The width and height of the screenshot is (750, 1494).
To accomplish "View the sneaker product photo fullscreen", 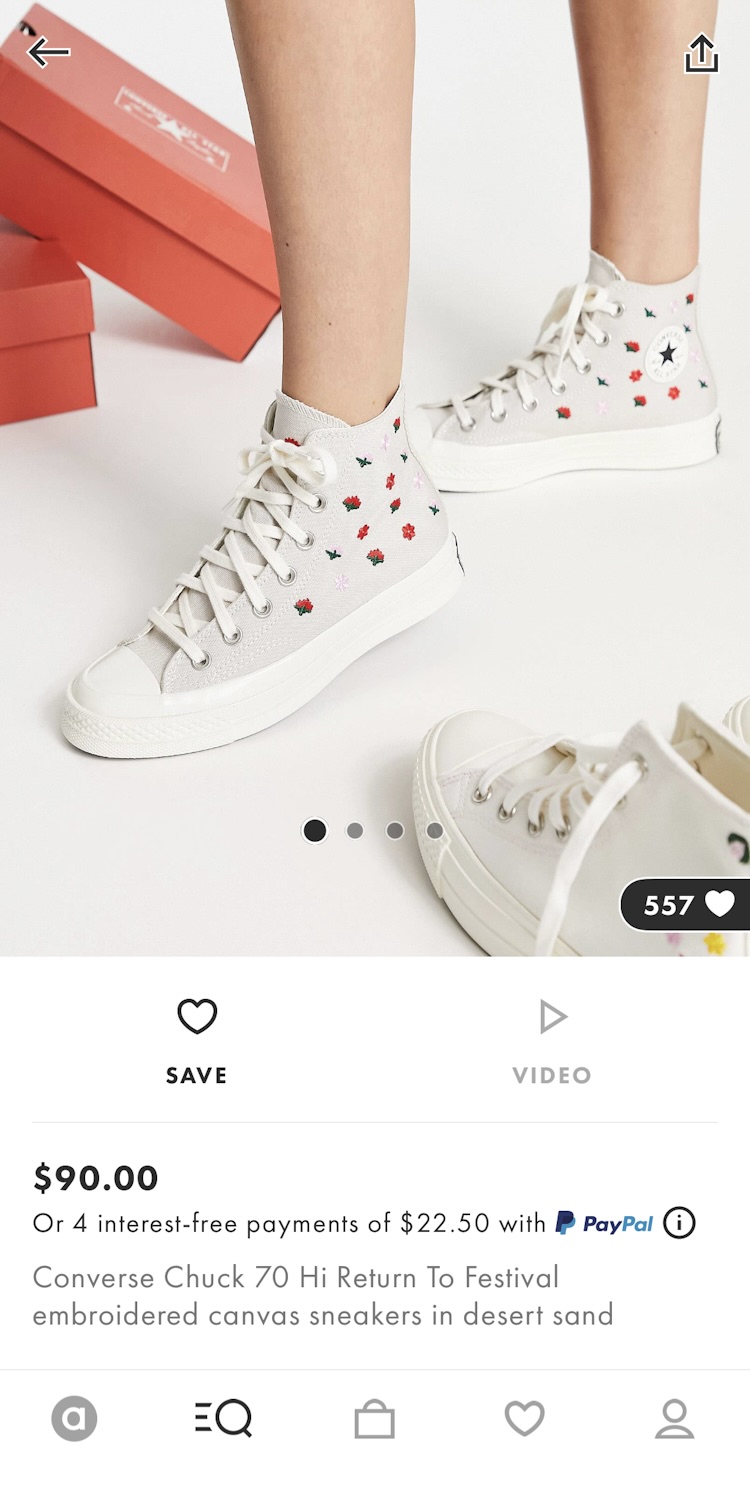I will coord(375,450).
